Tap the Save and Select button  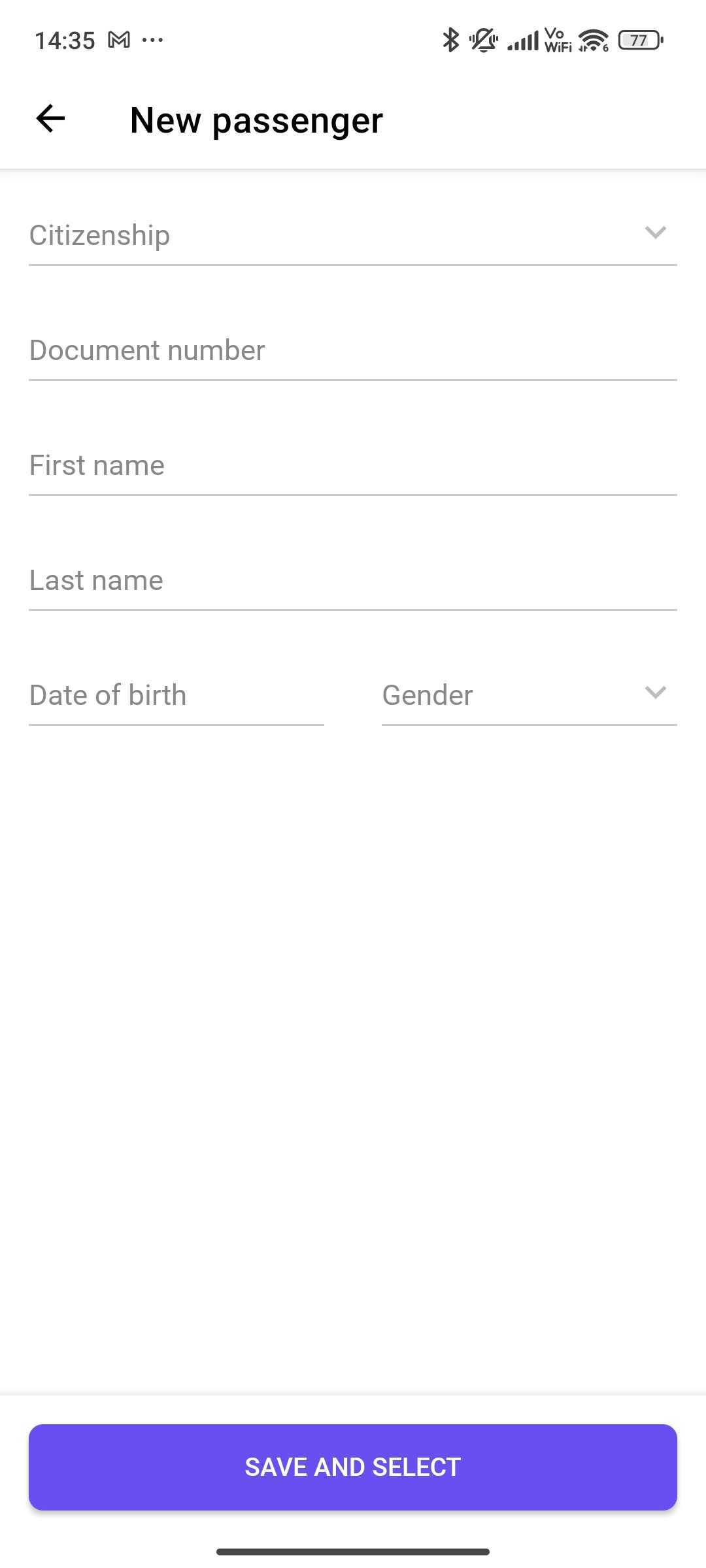[x=353, y=1467]
